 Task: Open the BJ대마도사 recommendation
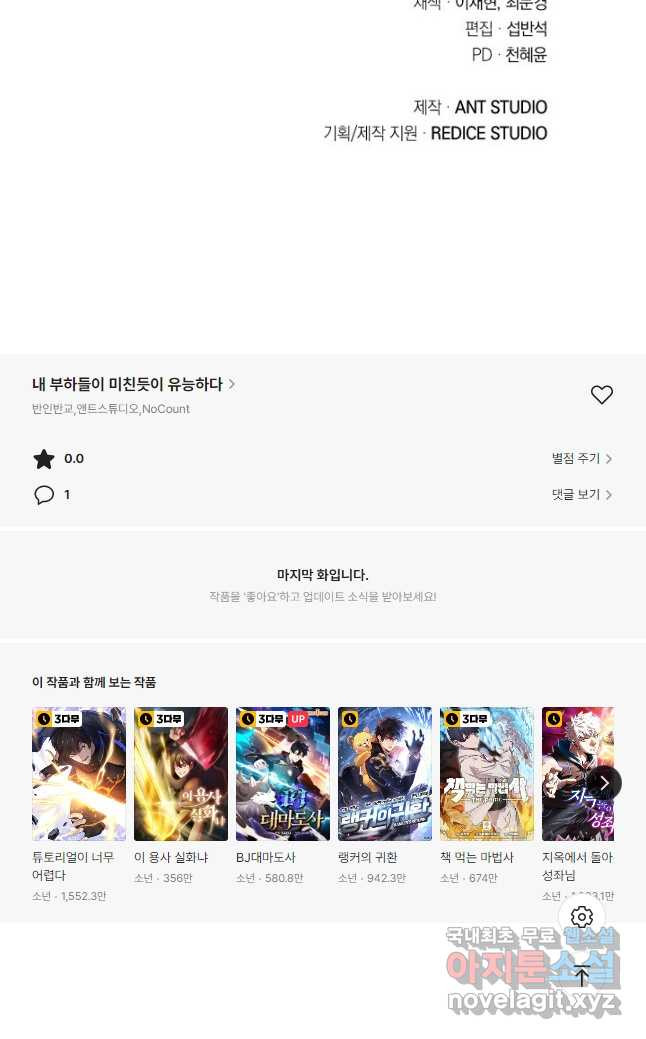click(283, 774)
